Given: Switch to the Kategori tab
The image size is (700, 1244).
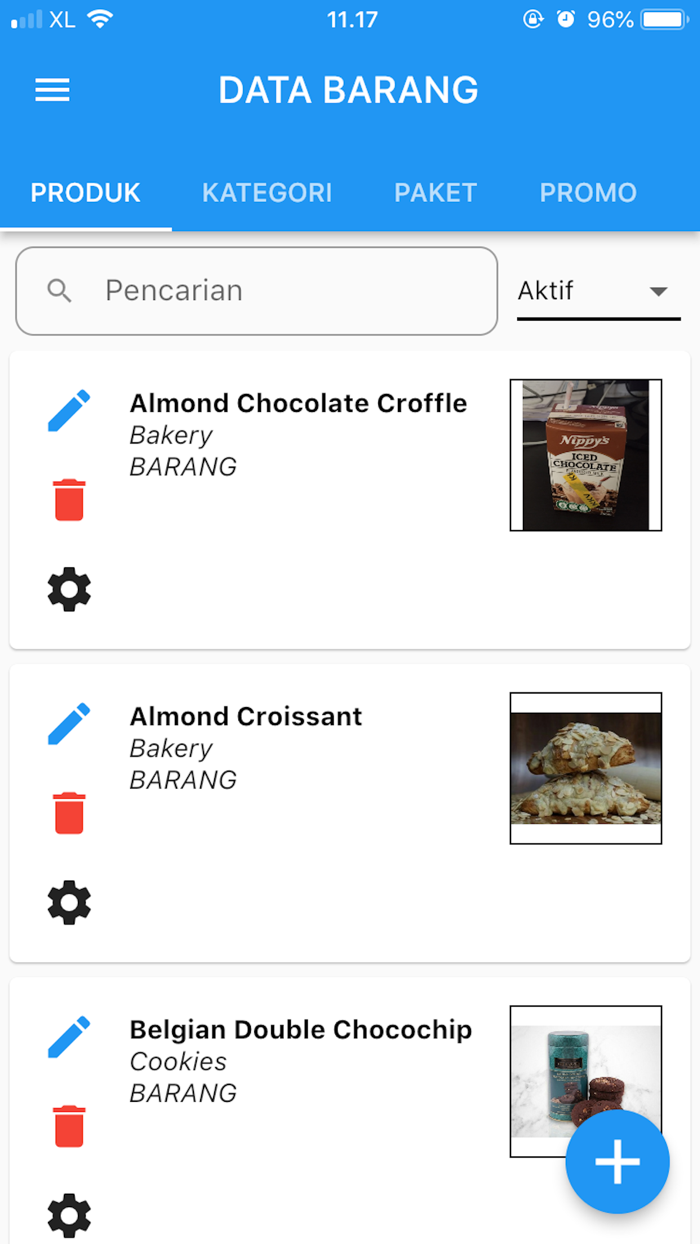Looking at the screenshot, I should tap(267, 193).
